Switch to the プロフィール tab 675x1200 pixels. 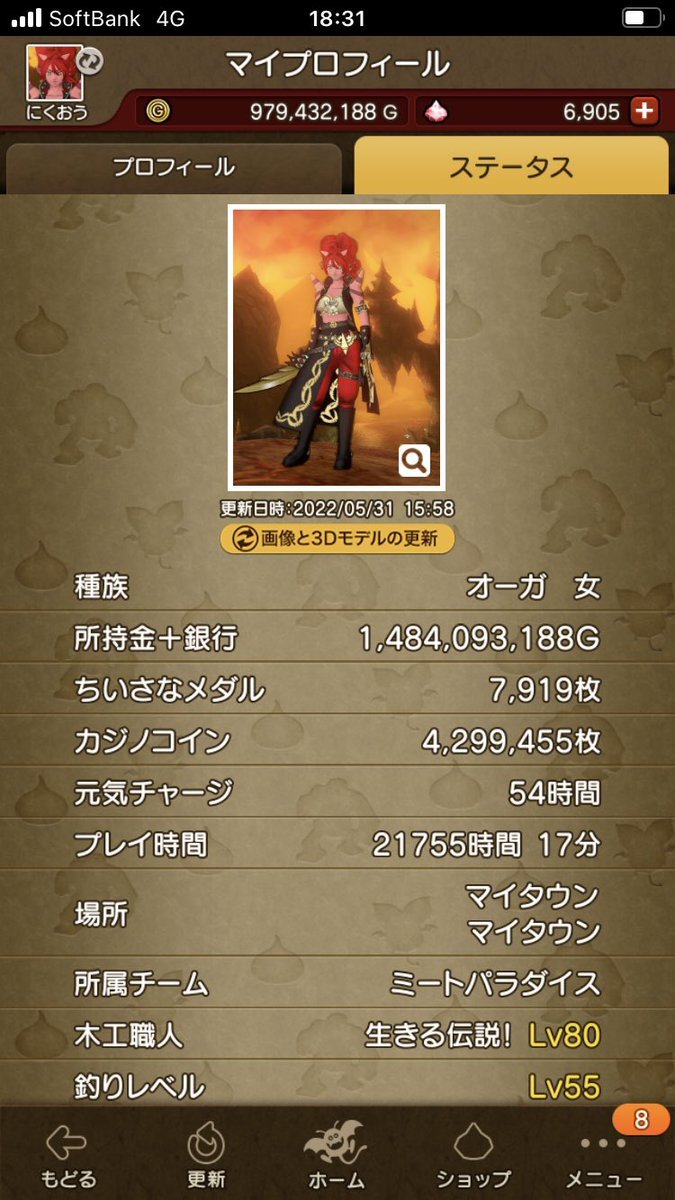(x=173, y=167)
